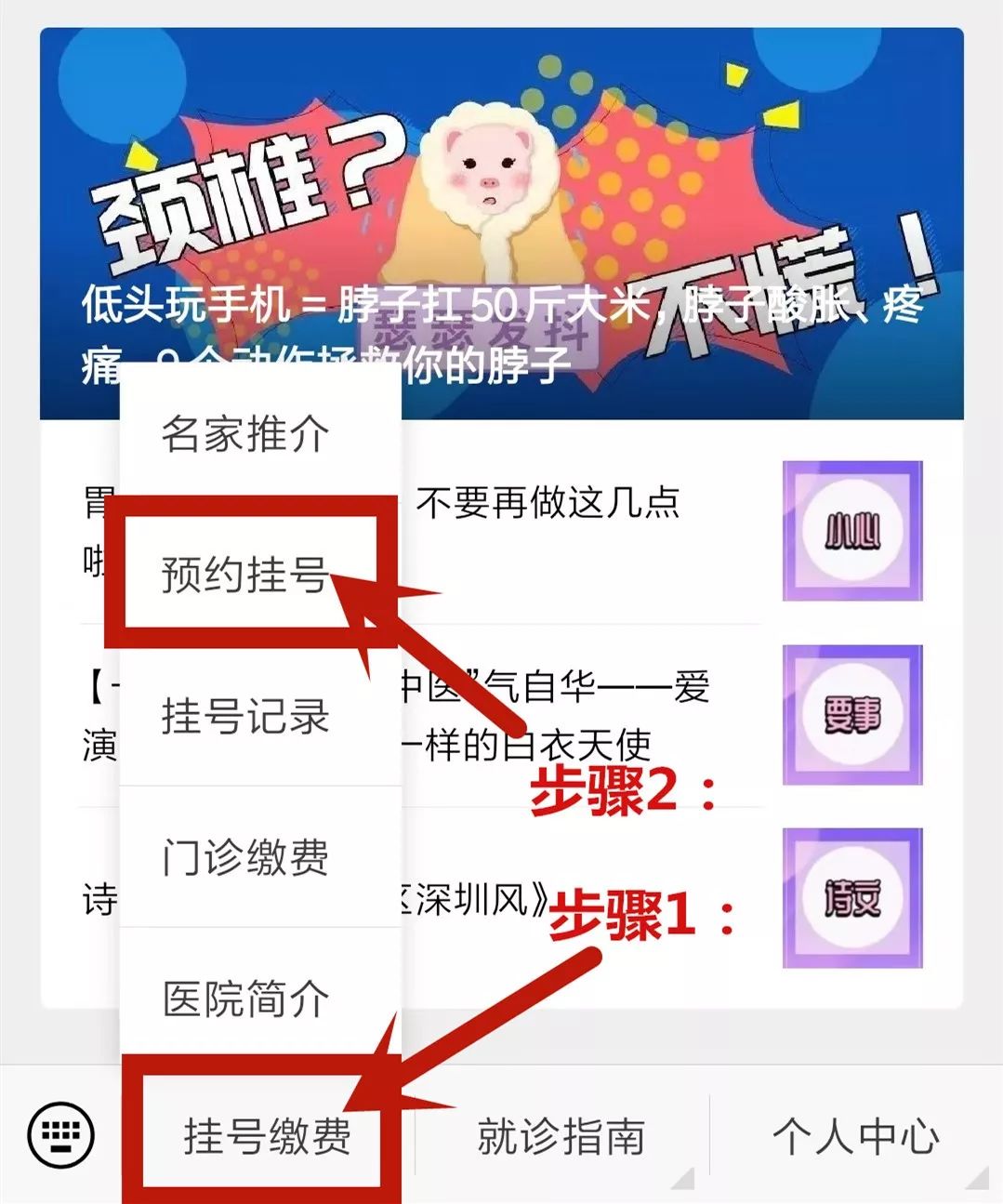Select 预约挂号 from the popup menu
The image size is (1003, 1204).
pyautogui.click(x=244, y=574)
